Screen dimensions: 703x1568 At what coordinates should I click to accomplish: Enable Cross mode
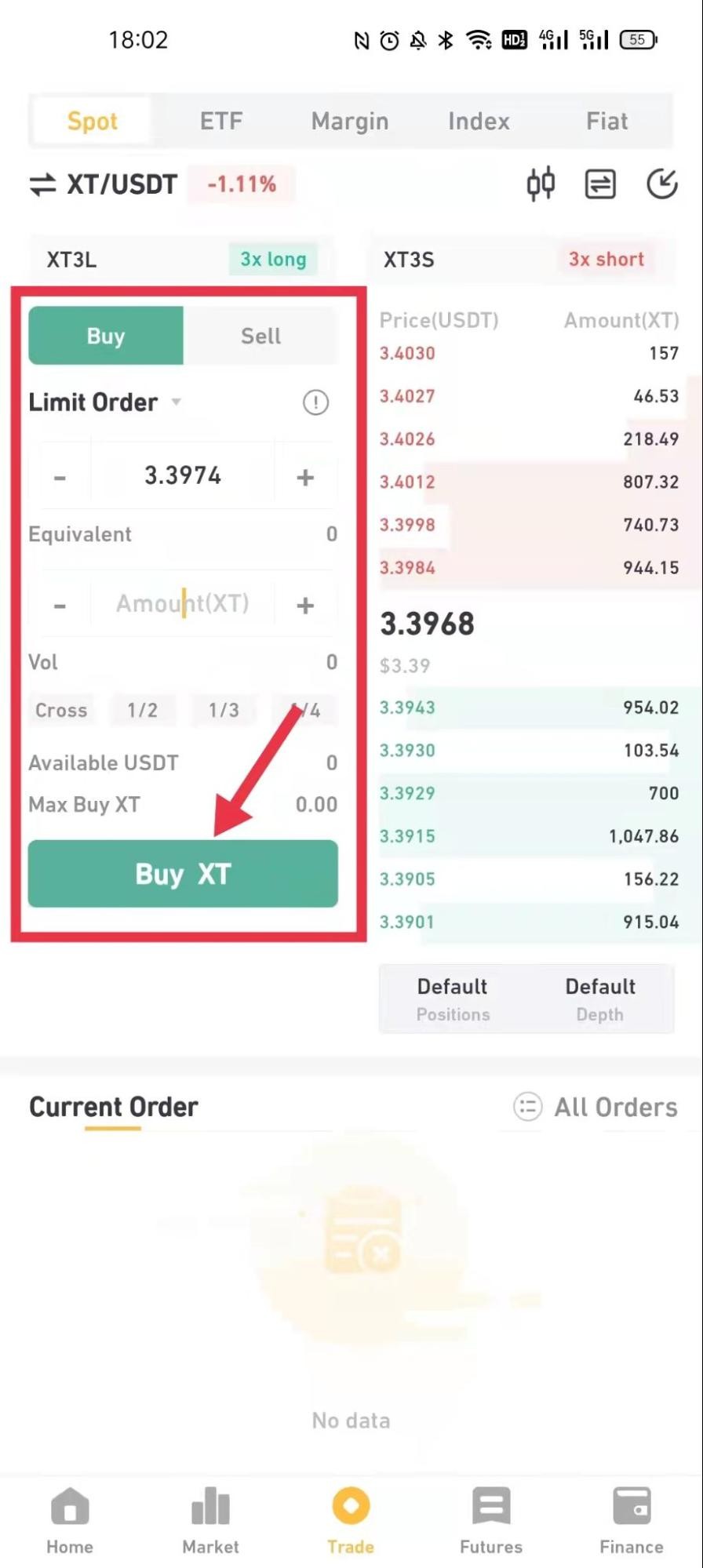(x=60, y=710)
